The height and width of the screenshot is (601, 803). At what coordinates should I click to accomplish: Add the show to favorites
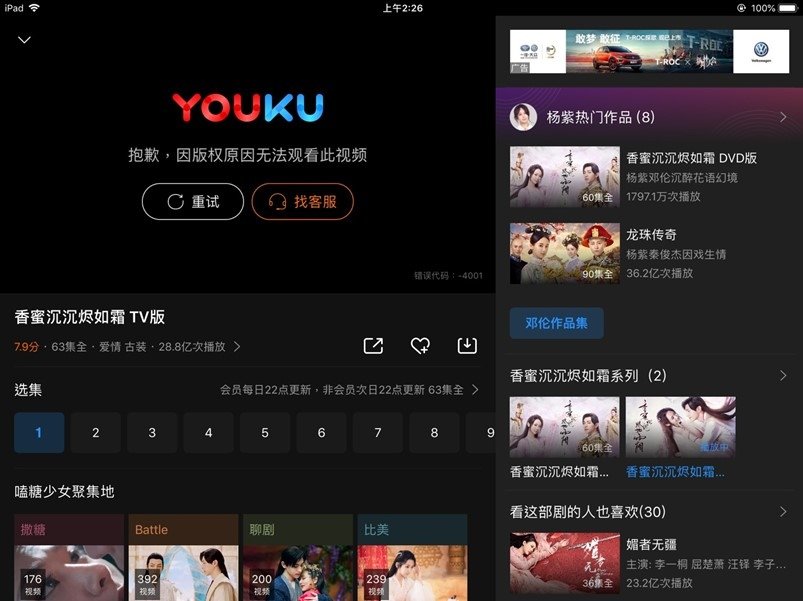420,346
